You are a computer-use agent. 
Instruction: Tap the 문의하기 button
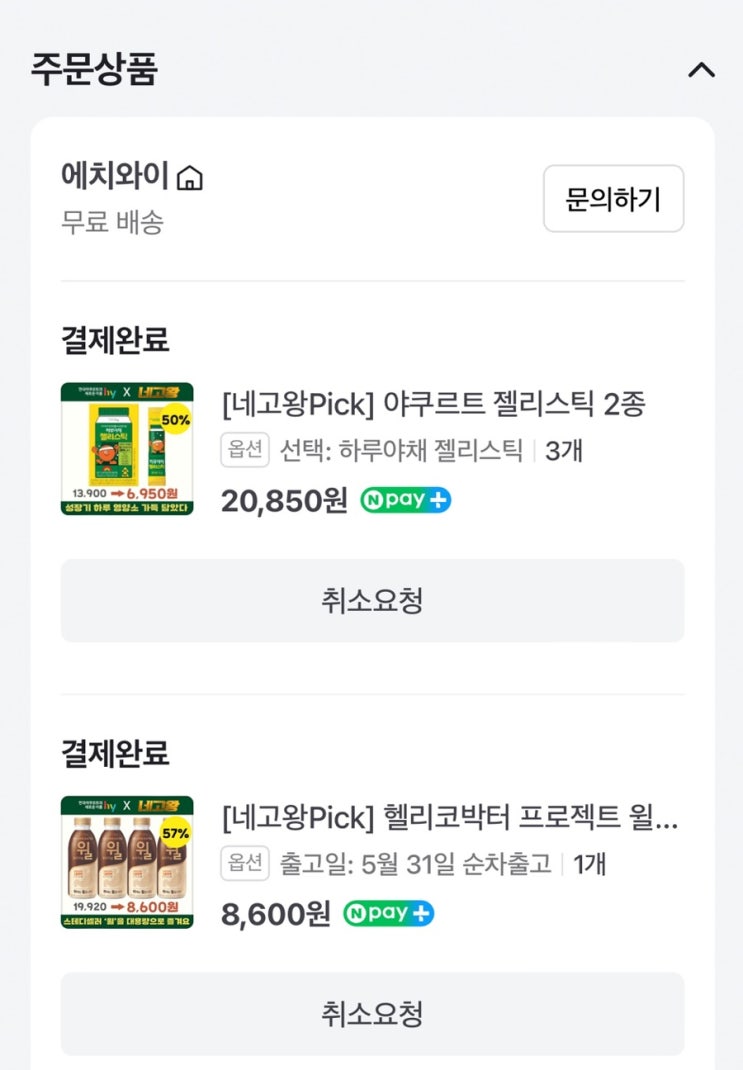pyautogui.click(x=613, y=199)
